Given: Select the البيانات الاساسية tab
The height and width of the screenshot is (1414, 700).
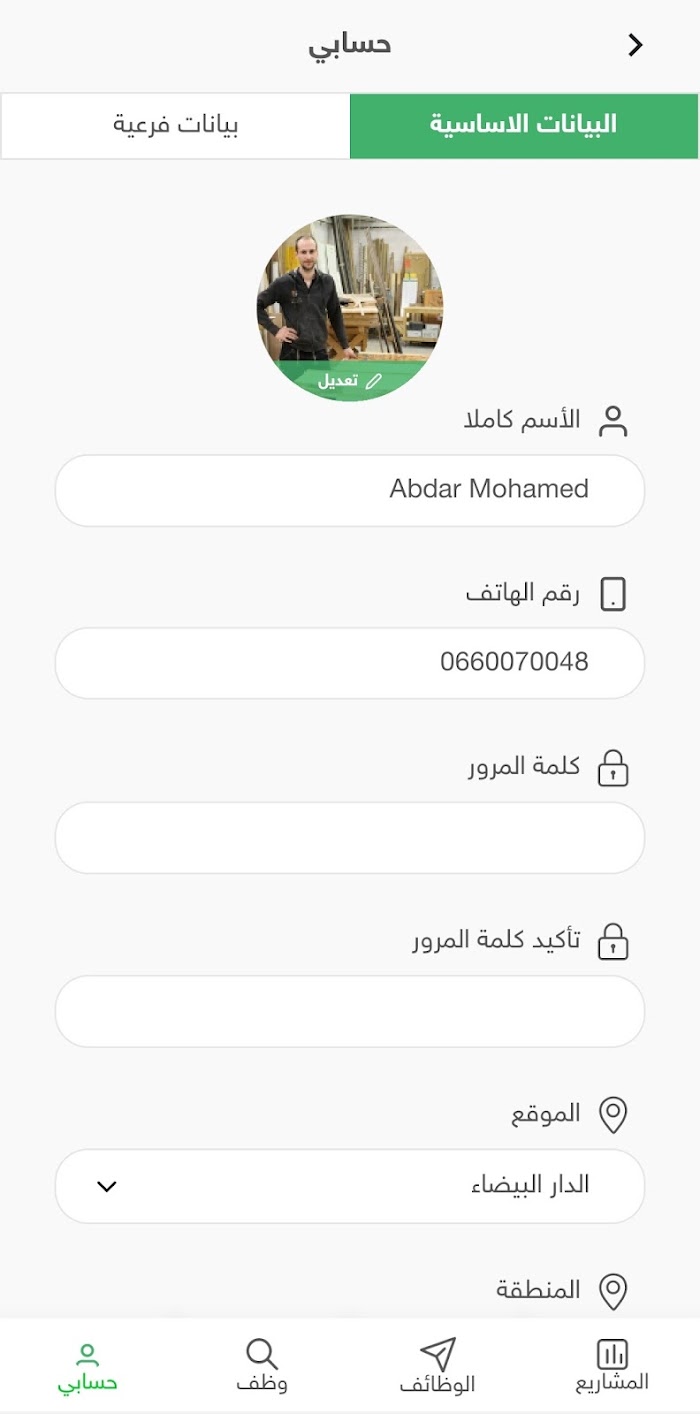Looking at the screenshot, I should click(x=524, y=126).
